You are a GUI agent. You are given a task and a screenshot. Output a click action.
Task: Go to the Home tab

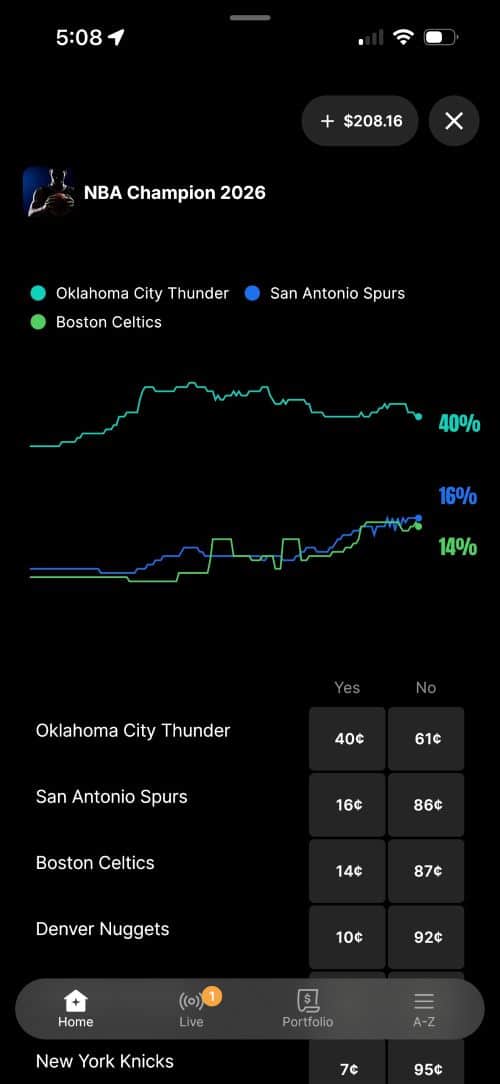click(75, 1009)
